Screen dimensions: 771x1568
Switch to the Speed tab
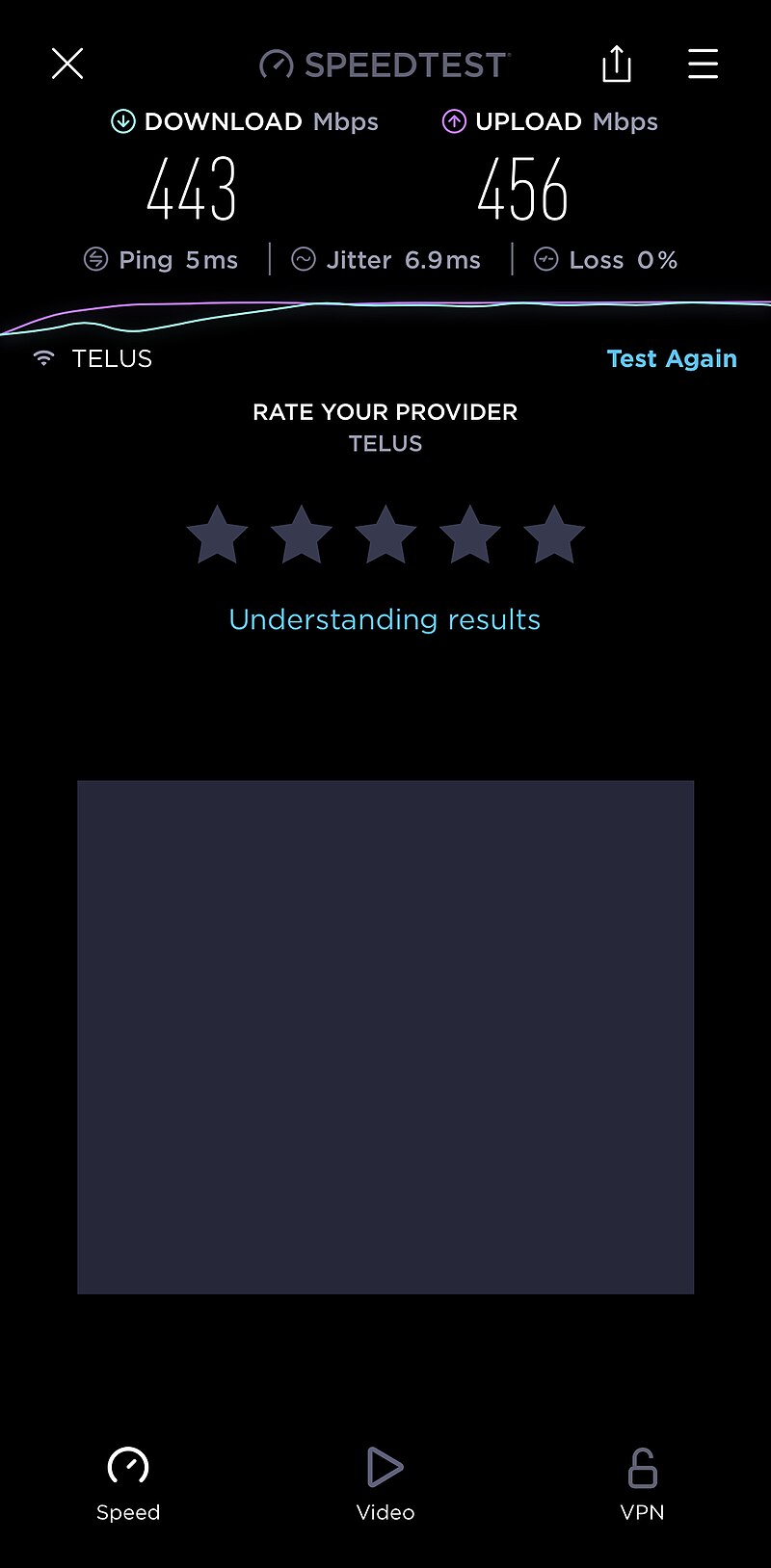pos(128,1483)
